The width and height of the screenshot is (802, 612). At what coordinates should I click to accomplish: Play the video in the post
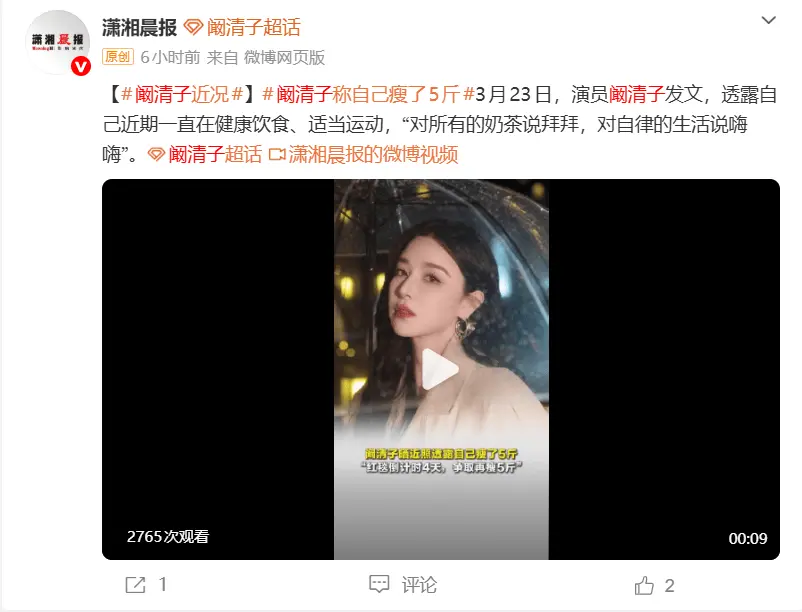tap(440, 370)
